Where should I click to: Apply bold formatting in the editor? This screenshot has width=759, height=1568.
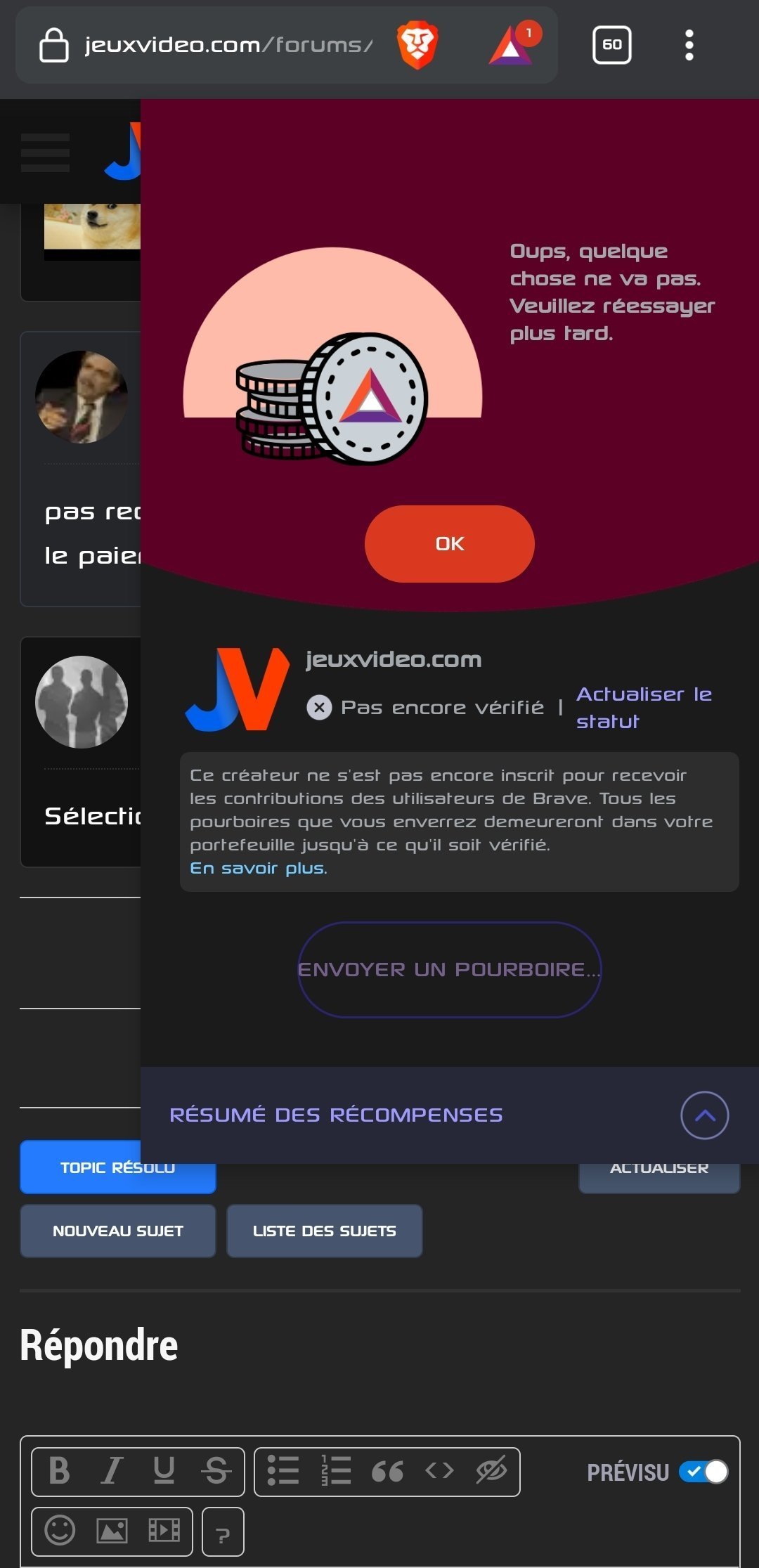59,1471
